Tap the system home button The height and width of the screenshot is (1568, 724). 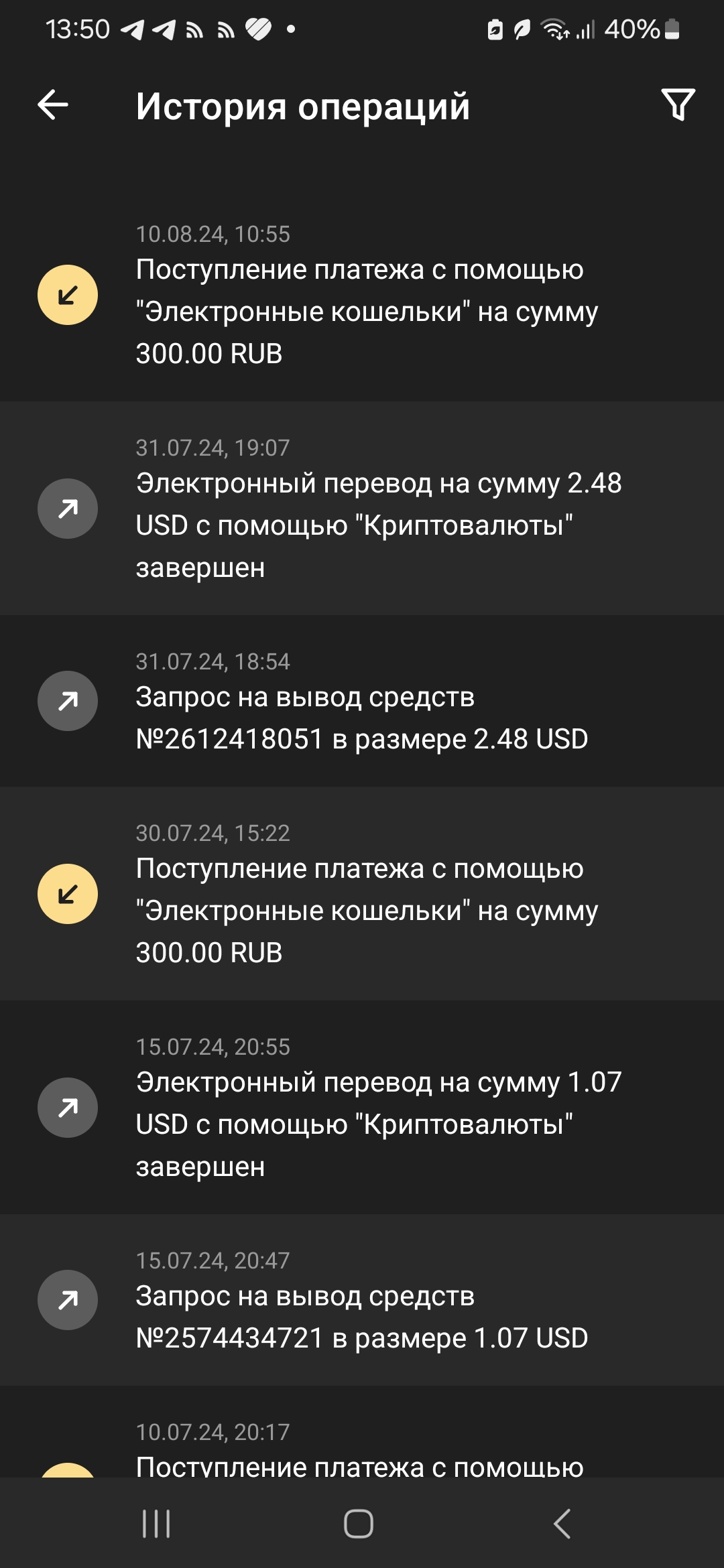[359, 1523]
